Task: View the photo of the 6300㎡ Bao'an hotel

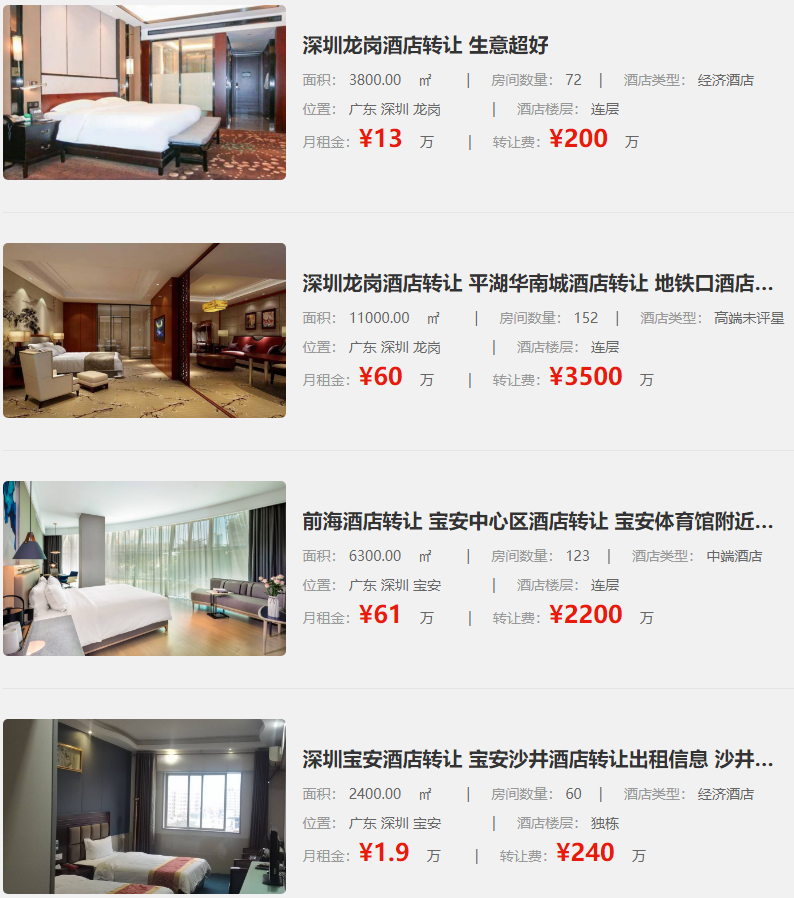Action: (144, 568)
